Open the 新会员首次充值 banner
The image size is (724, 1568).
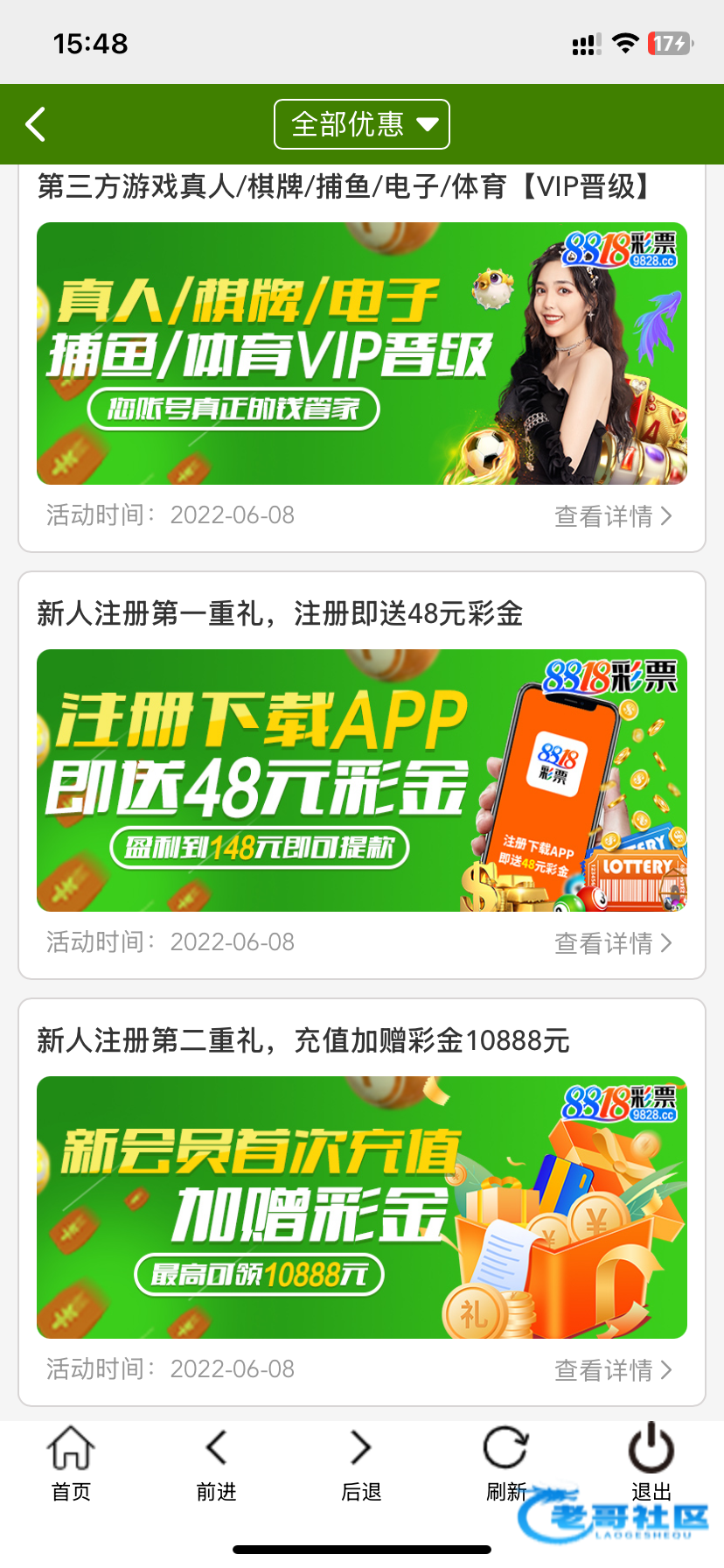point(362,1207)
